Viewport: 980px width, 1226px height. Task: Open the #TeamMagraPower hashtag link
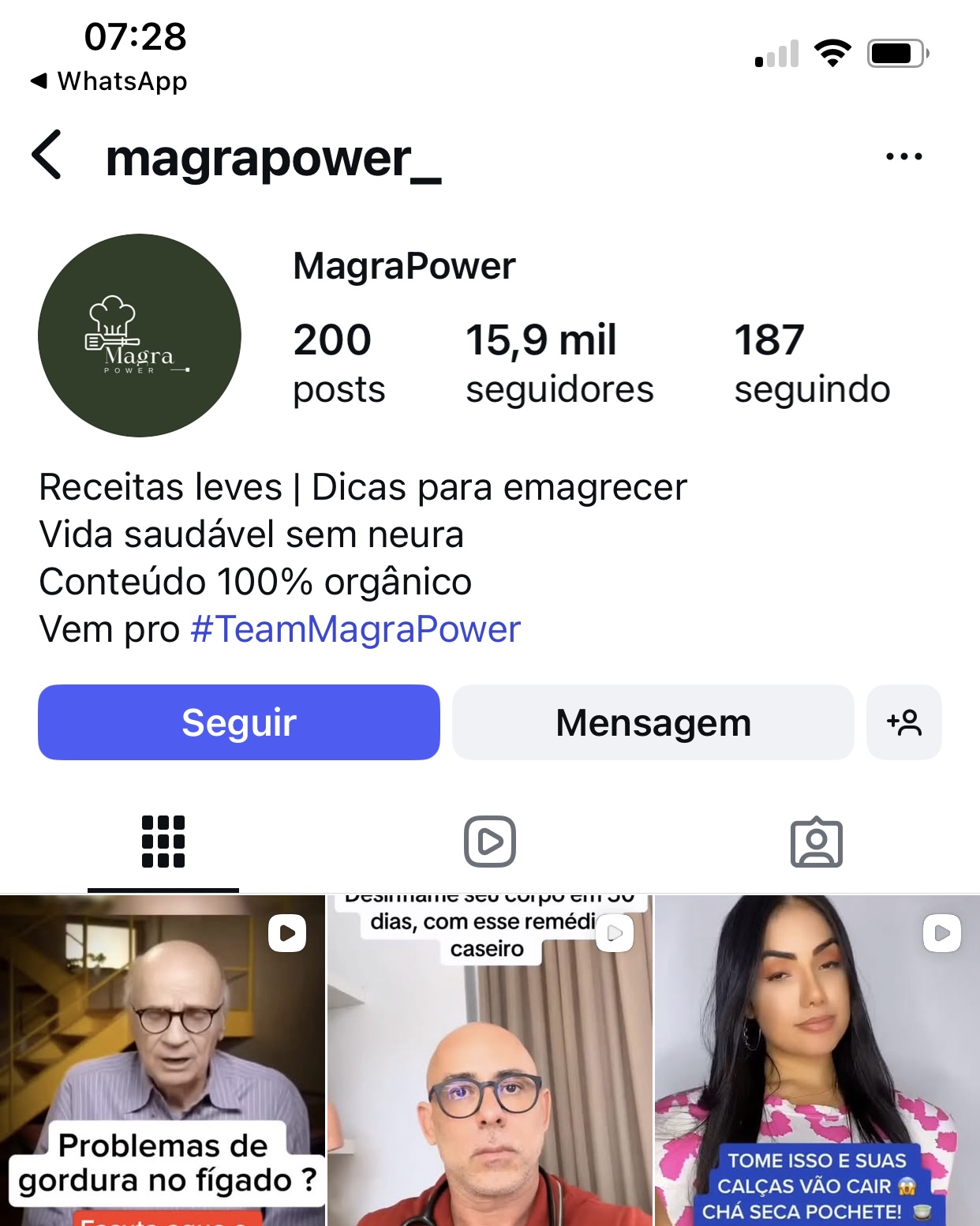pyautogui.click(x=356, y=629)
